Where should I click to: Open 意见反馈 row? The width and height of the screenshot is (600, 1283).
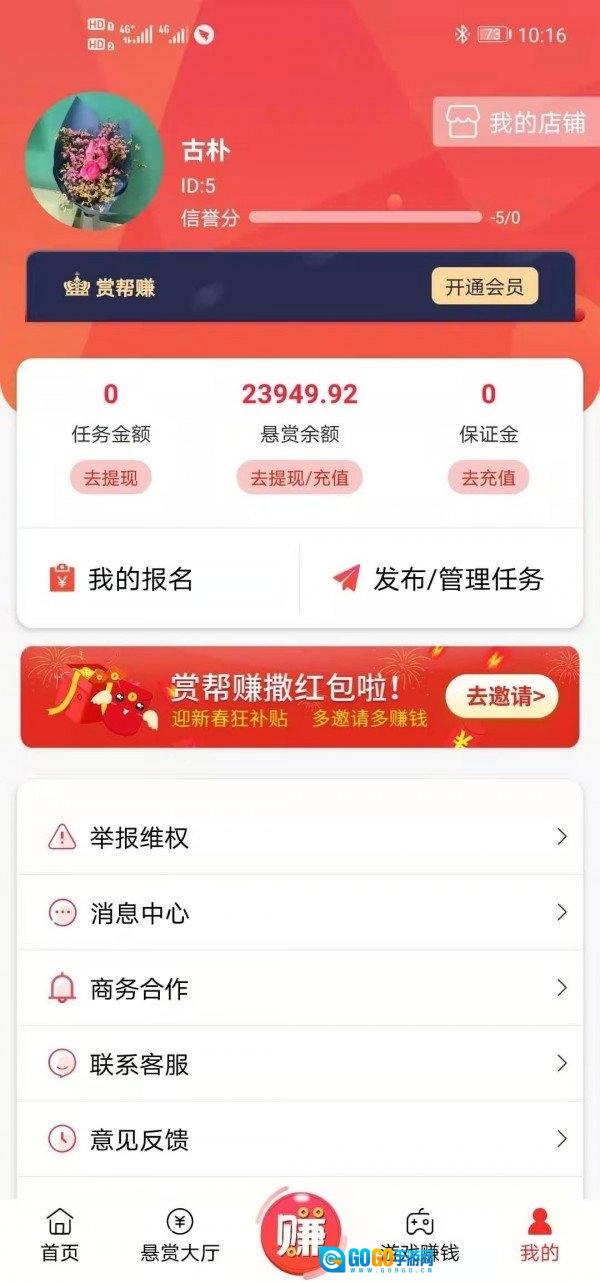coord(300,1139)
